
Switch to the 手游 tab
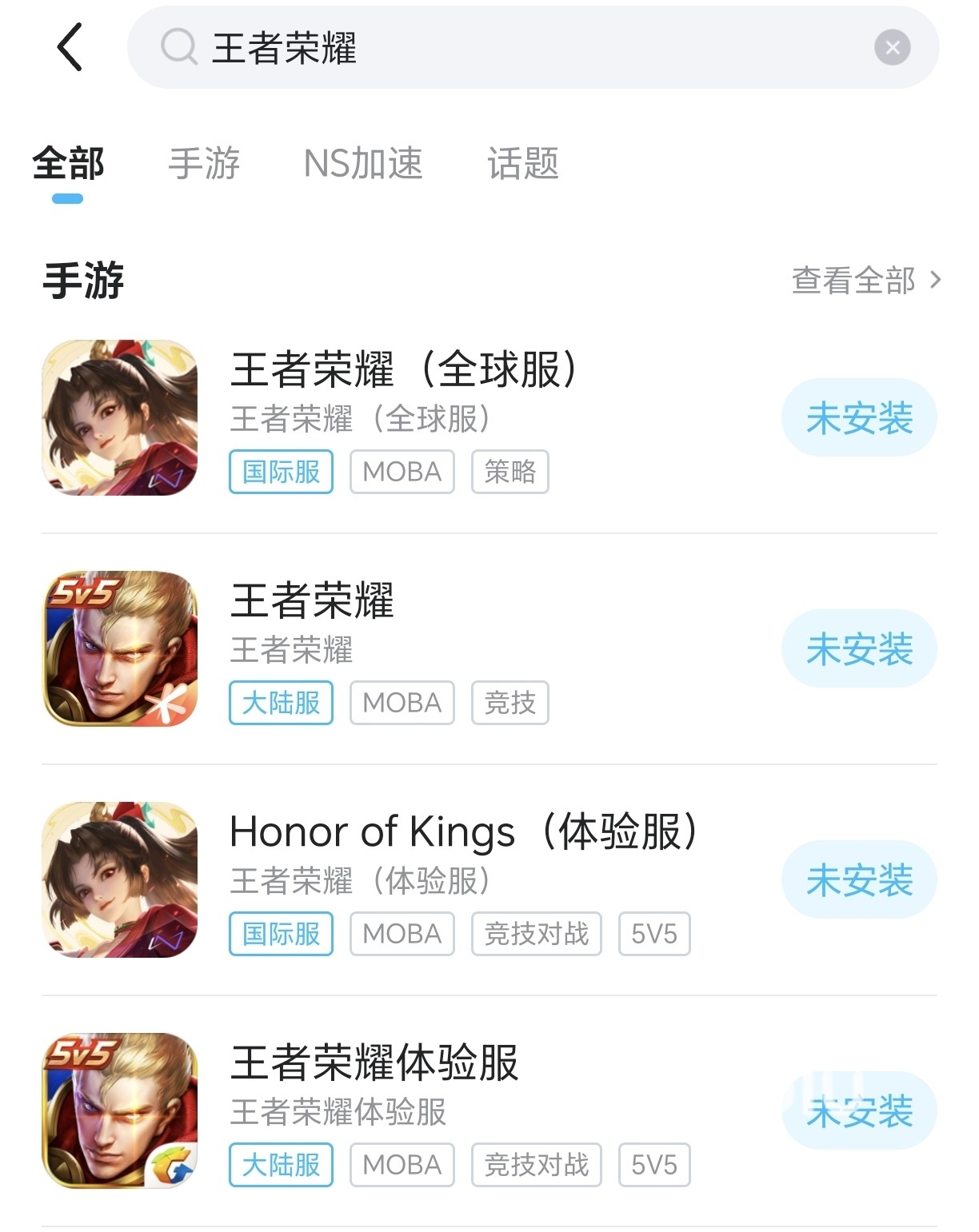click(204, 164)
